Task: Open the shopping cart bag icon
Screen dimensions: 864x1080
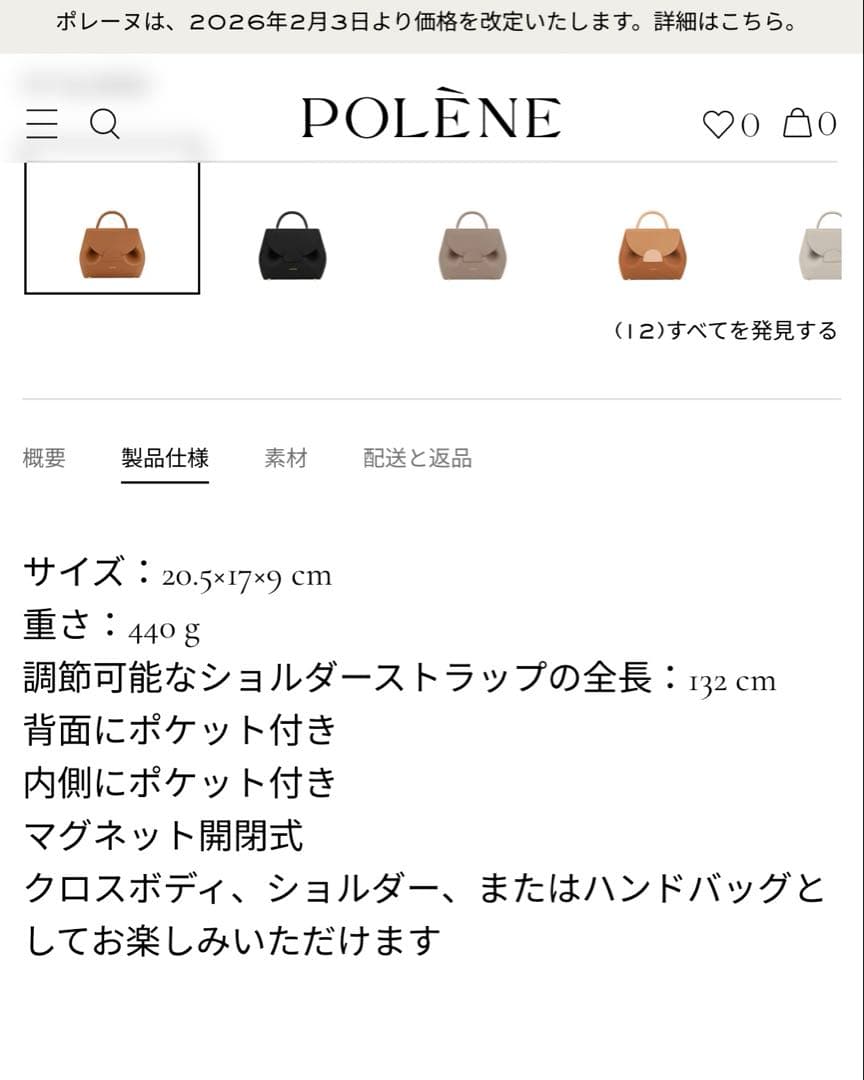Action: [x=797, y=120]
